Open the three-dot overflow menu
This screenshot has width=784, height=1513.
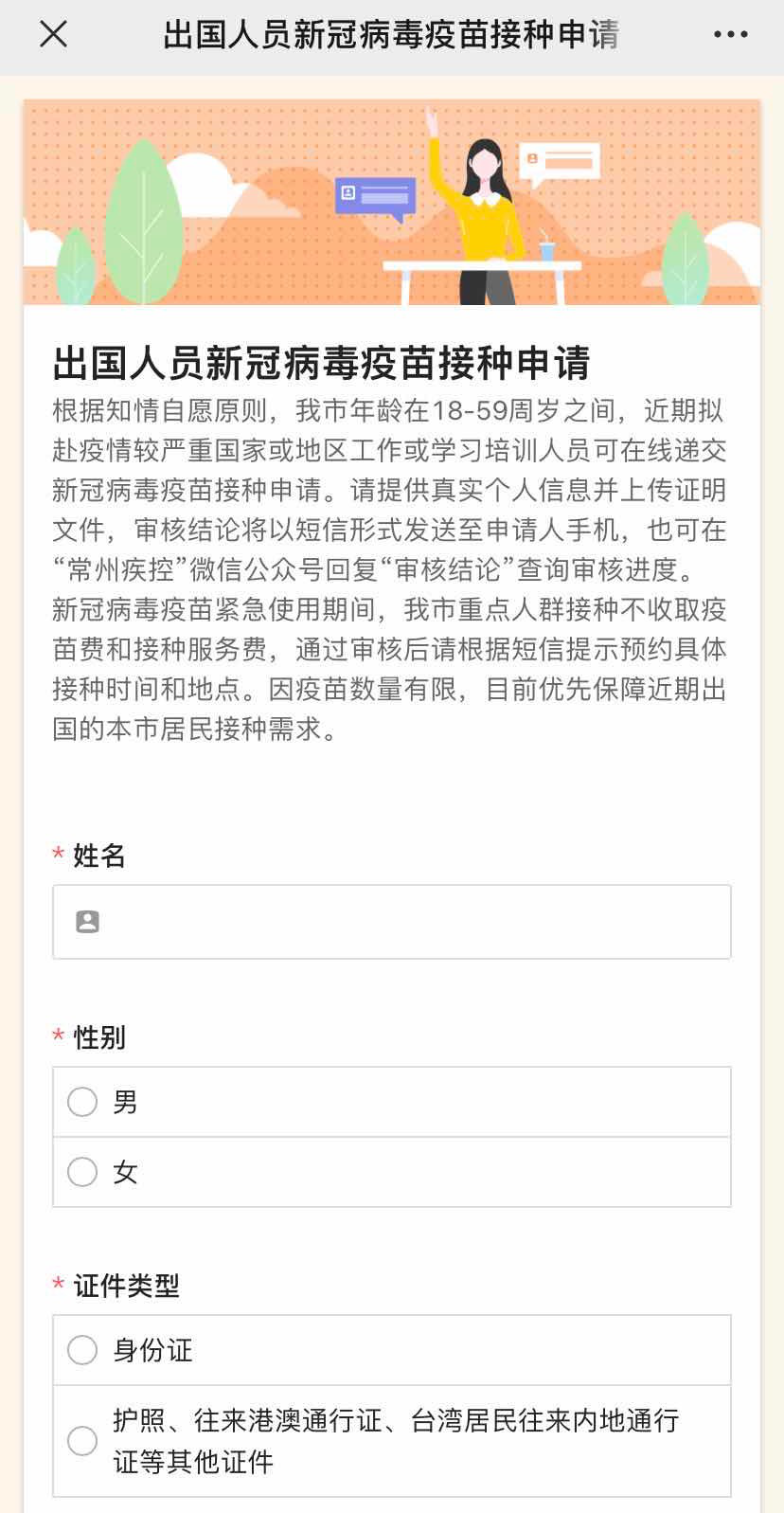[x=730, y=35]
